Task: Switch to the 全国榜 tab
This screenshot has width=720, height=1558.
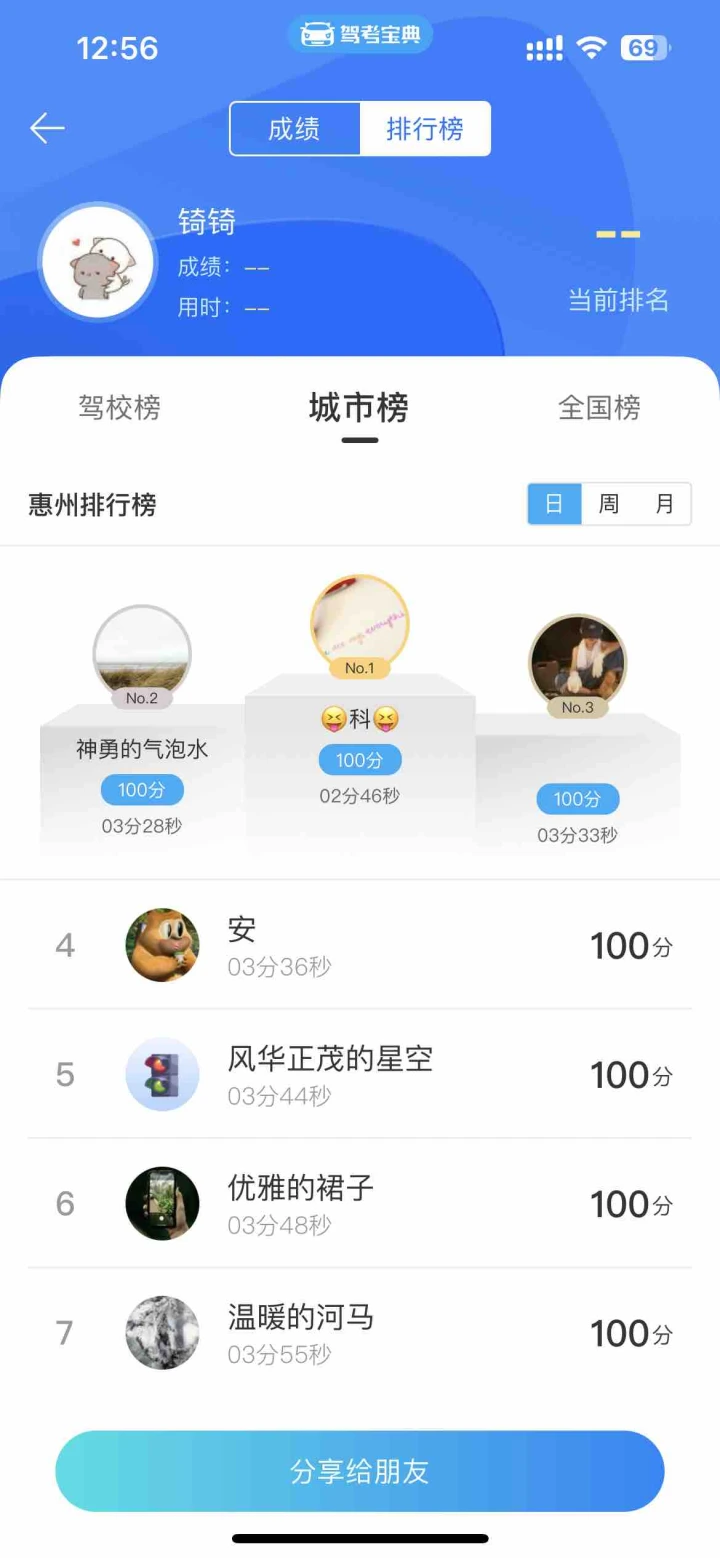Action: [599, 408]
